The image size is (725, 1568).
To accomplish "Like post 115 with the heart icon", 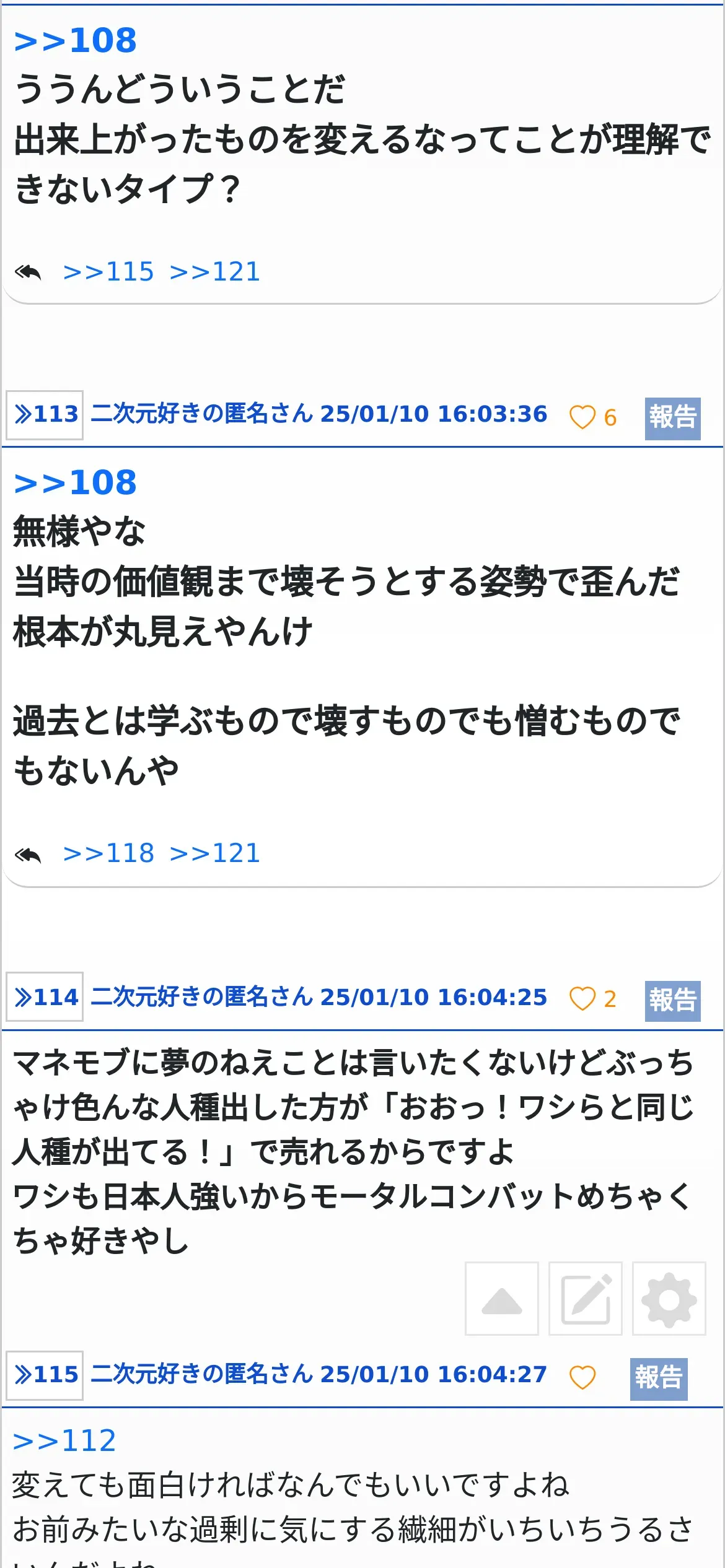I will point(582,1377).
